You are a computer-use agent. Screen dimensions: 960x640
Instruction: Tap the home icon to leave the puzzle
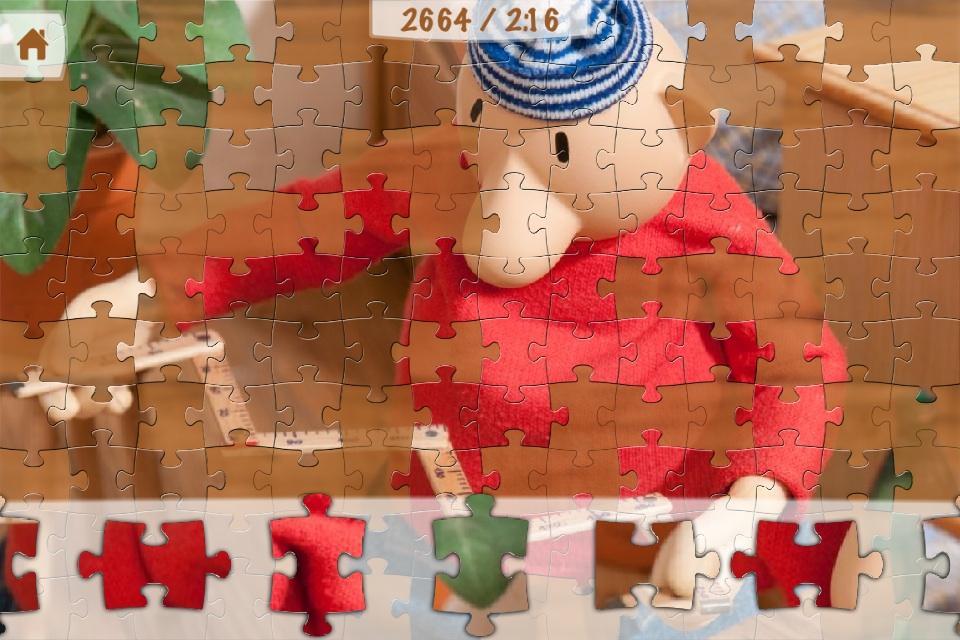click(x=32, y=43)
